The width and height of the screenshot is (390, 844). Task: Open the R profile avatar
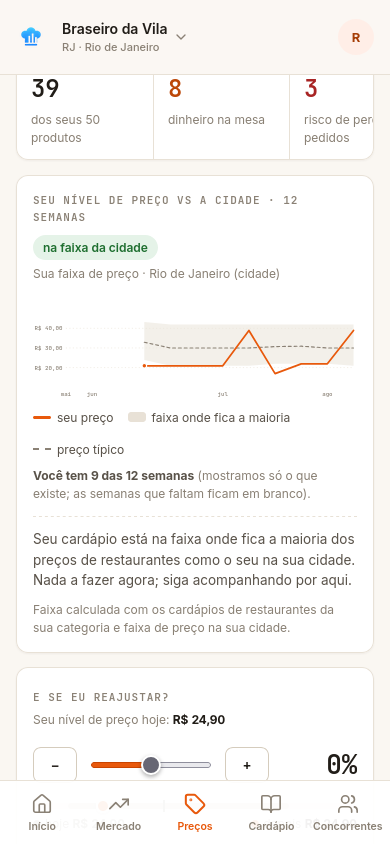click(x=356, y=37)
